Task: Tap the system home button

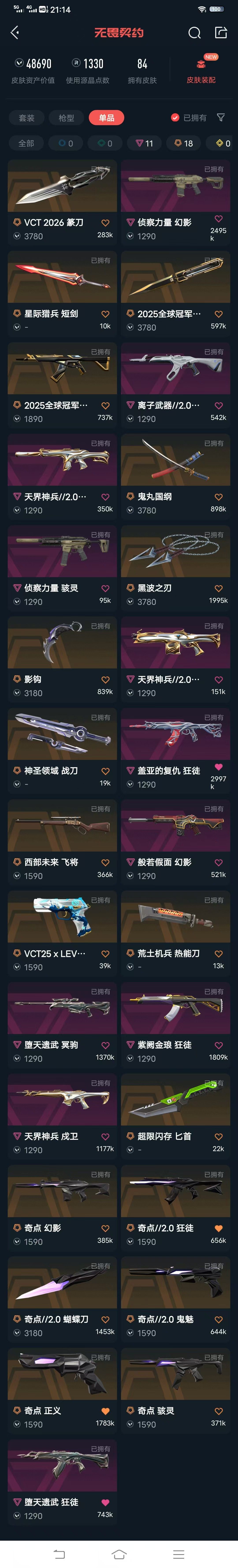Action: pyautogui.click(x=119, y=1554)
